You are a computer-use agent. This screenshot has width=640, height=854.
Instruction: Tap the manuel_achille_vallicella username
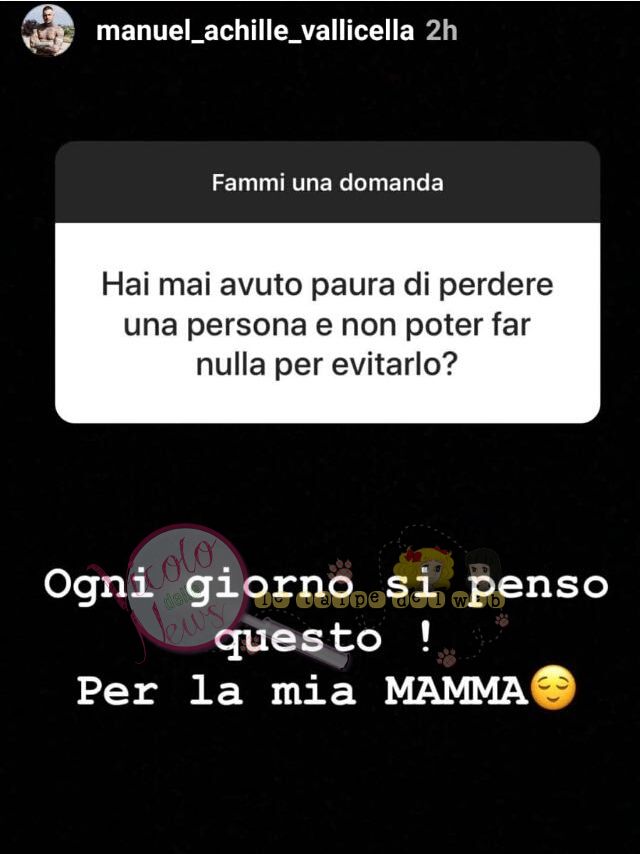click(x=254, y=31)
